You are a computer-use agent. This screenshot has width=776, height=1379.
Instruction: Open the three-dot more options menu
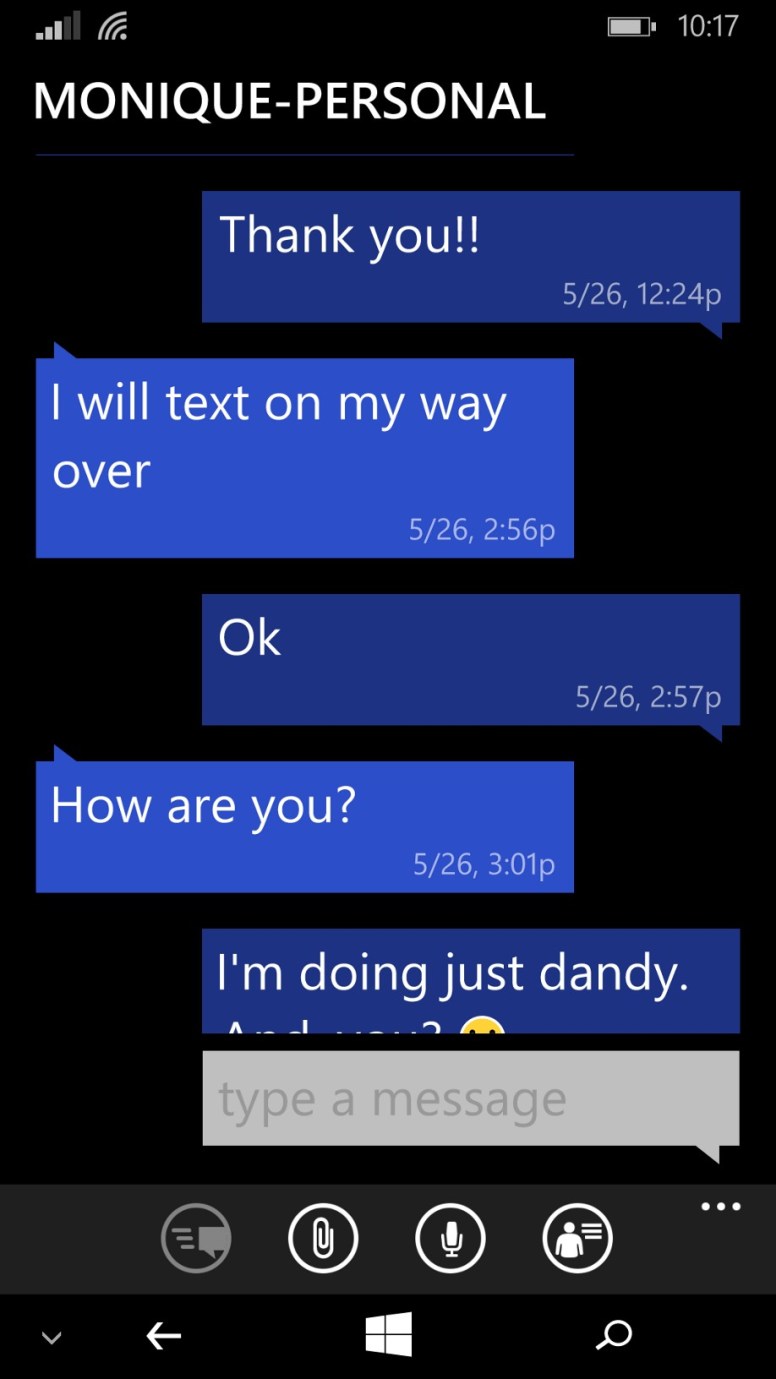coord(720,1207)
